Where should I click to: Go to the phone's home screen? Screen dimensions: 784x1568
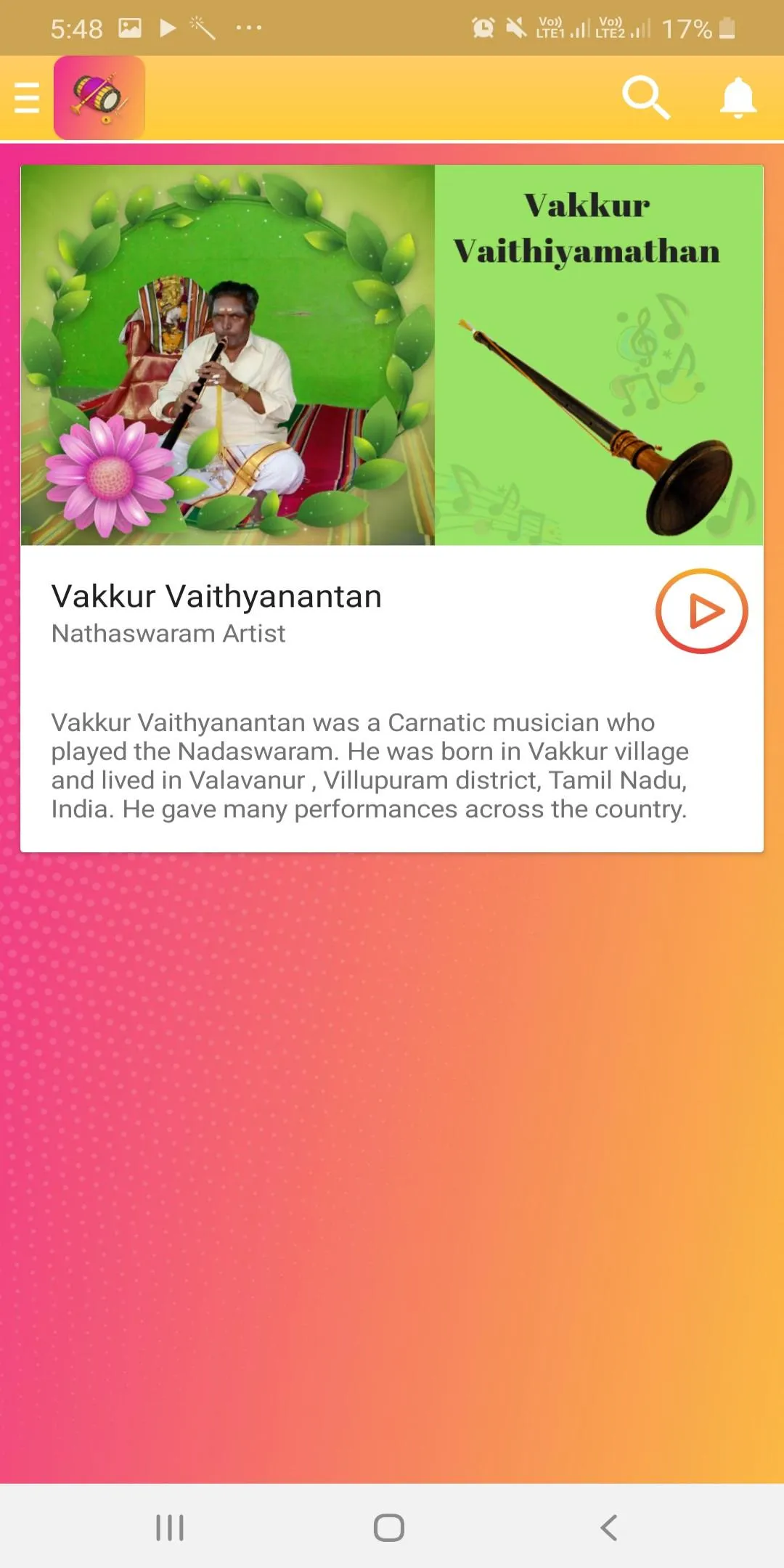point(389,1527)
